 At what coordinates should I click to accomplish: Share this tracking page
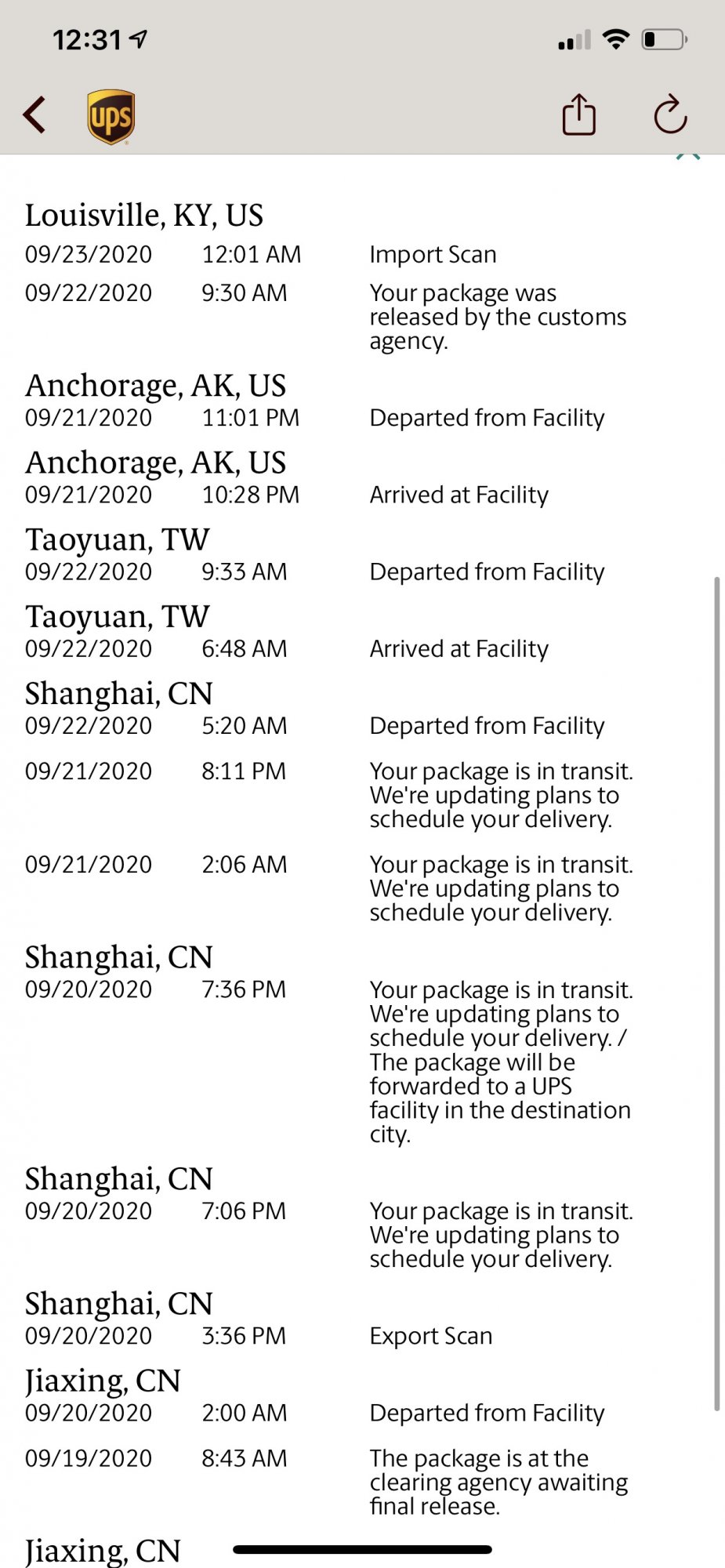click(579, 114)
